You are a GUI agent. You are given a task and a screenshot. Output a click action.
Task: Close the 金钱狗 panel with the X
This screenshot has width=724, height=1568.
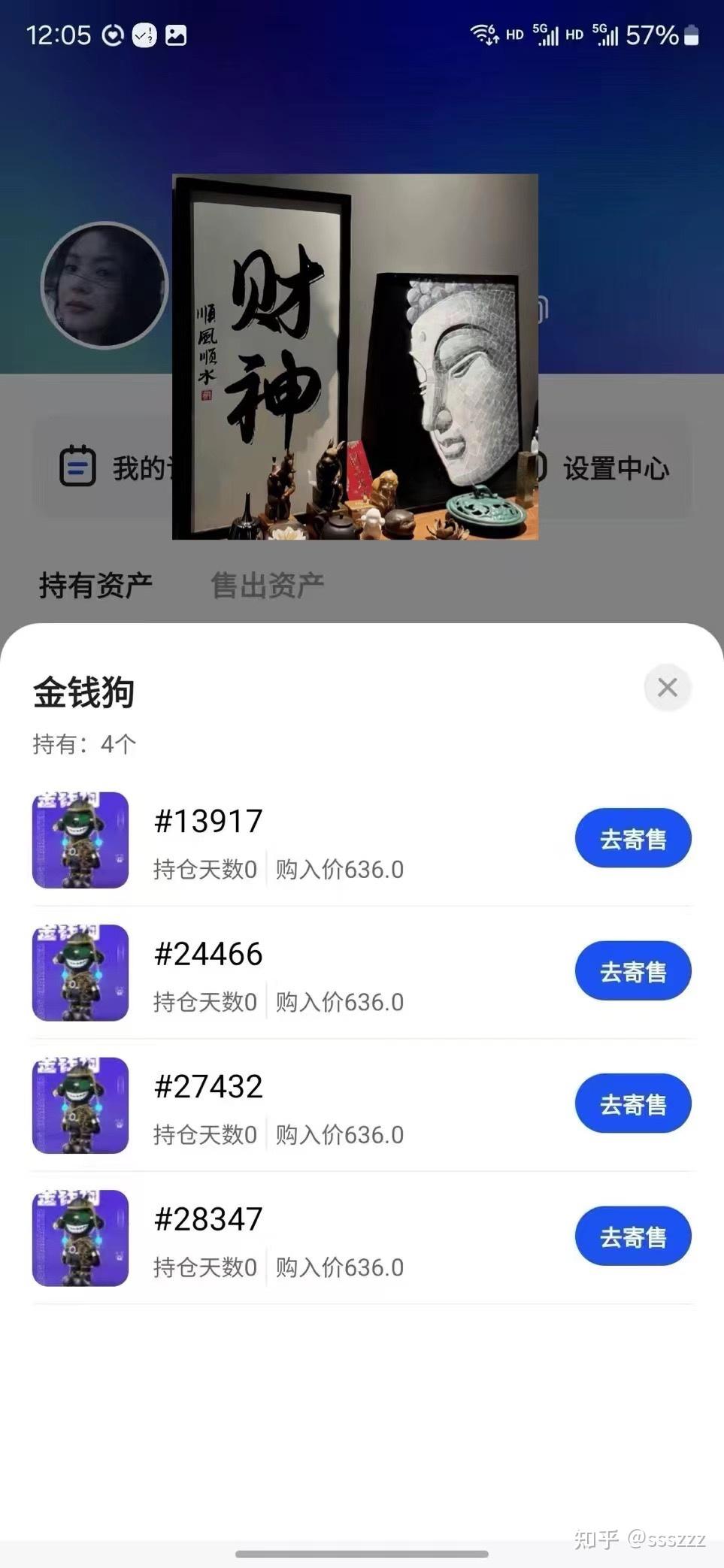pos(667,687)
